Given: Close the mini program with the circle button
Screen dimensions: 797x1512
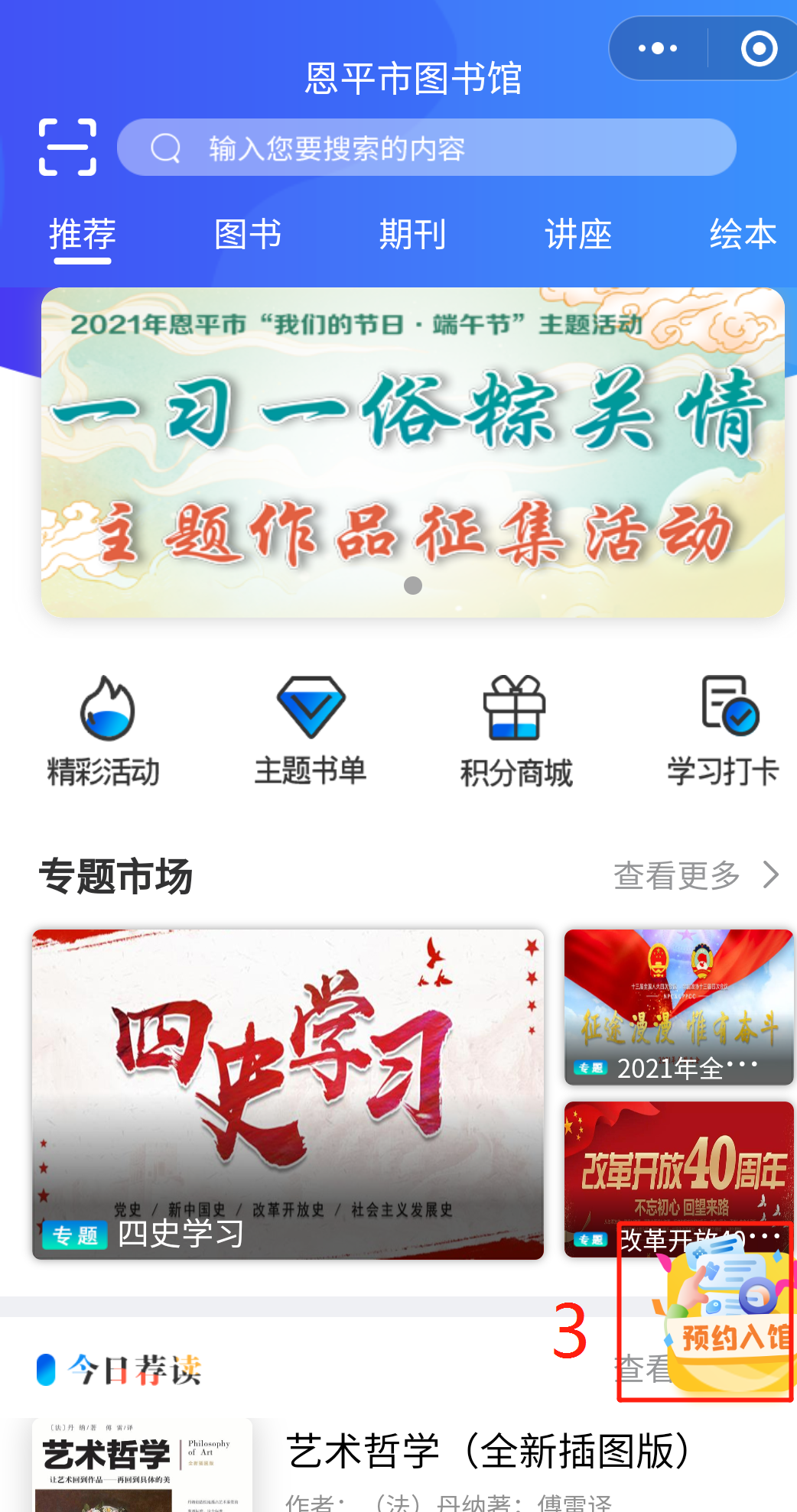Looking at the screenshot, I should click(758, 48).
